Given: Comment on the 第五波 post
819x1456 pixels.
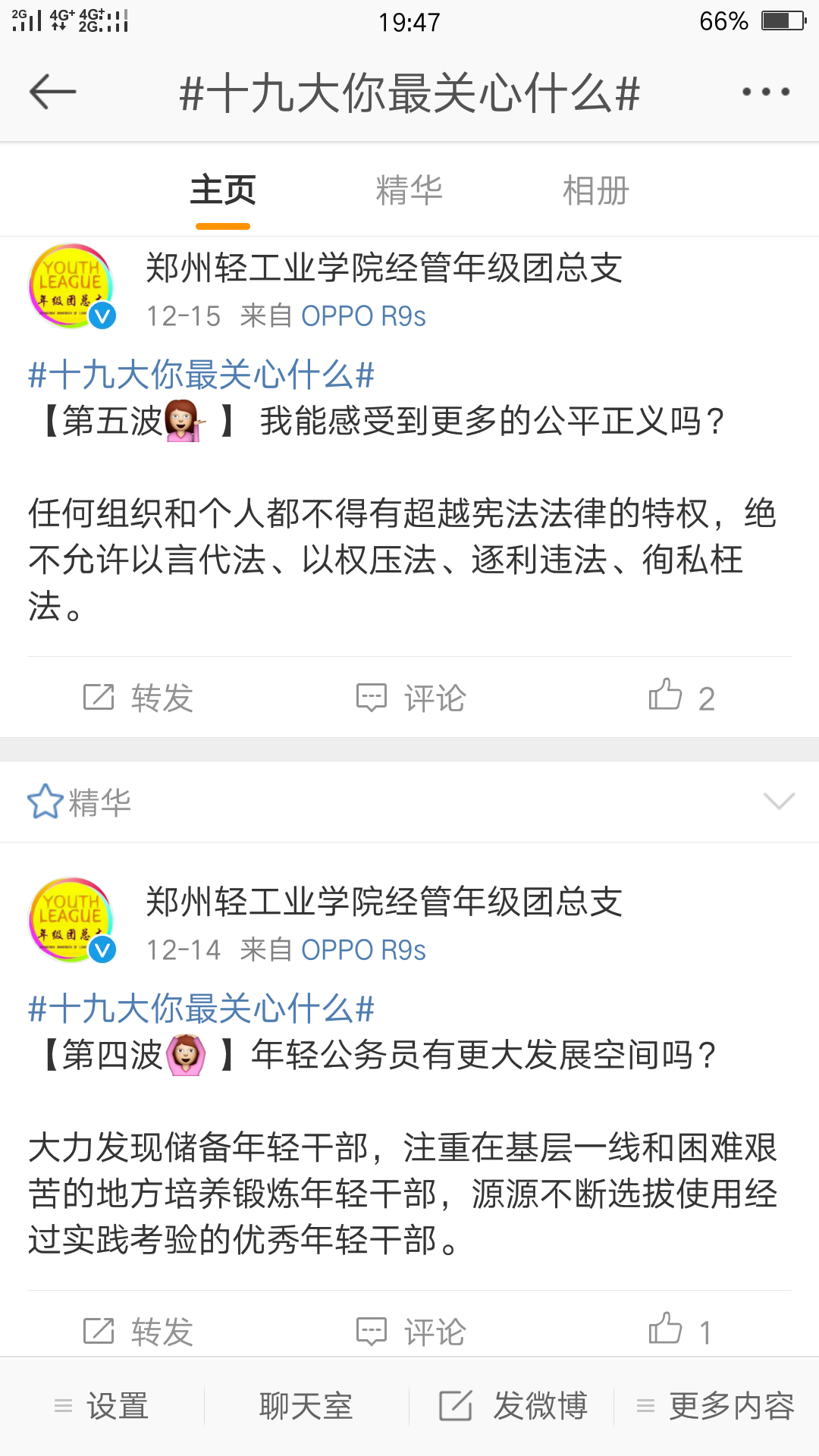Looking at the screenshot, I should coord(411,698).
